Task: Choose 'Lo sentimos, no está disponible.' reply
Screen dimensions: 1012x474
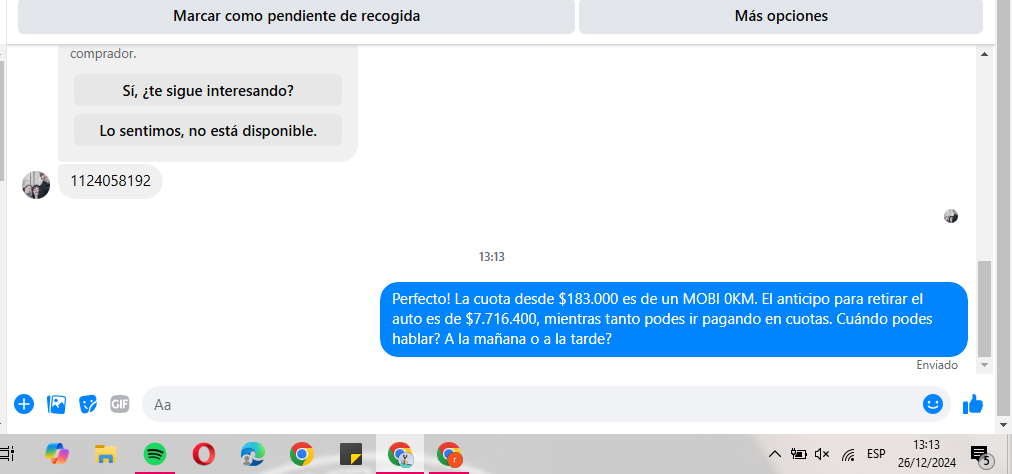Action: tap(208, 130)
